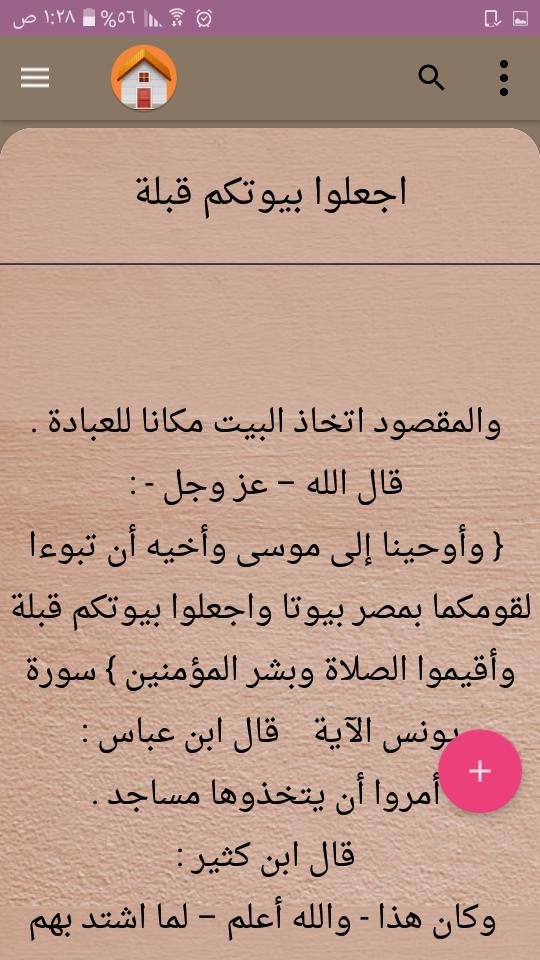The height and width of the screenshot is (960, 540).
Task: Open search with the magnifier icon
Action: [431, 78]
